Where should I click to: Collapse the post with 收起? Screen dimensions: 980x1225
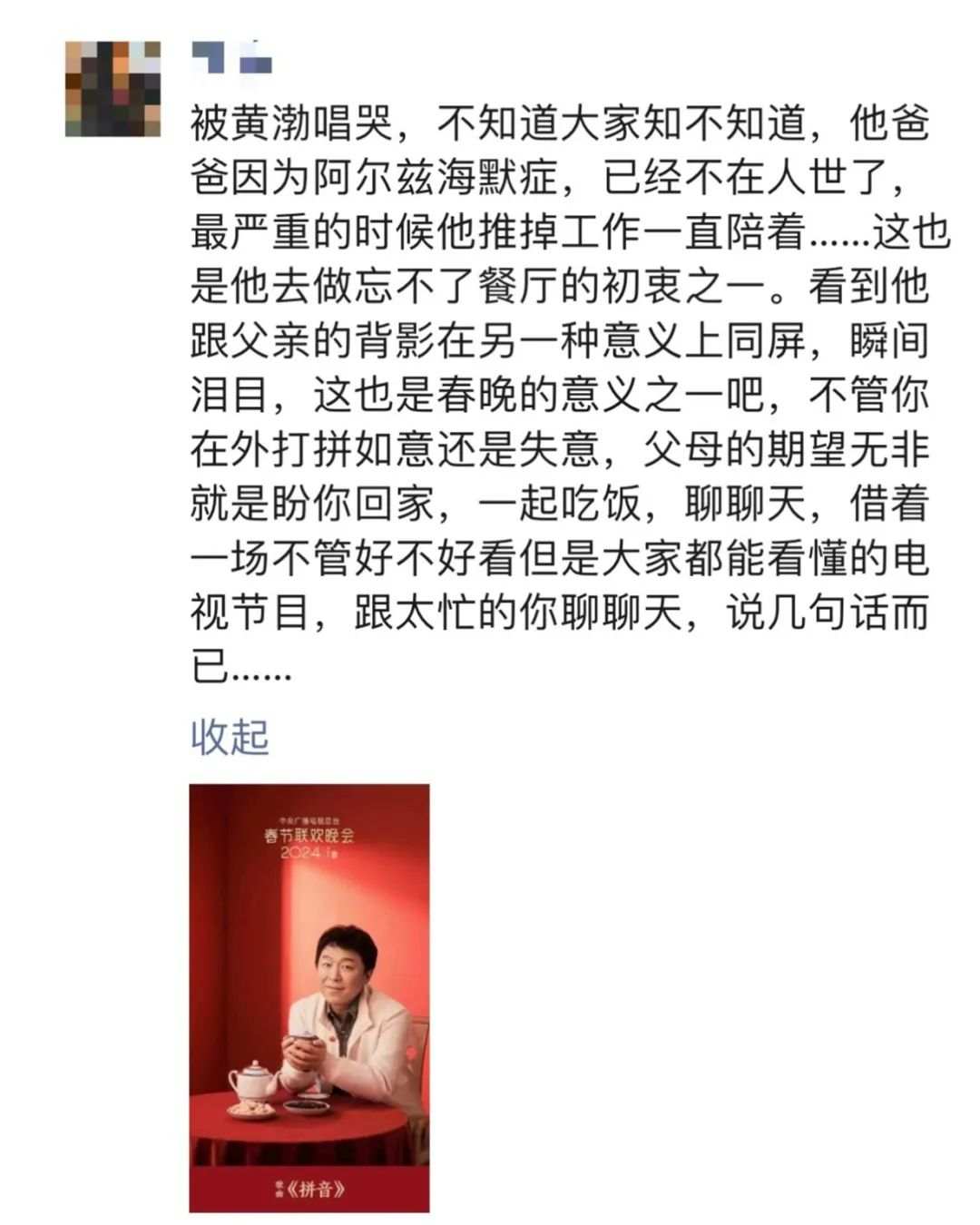(x=230, y=737)
